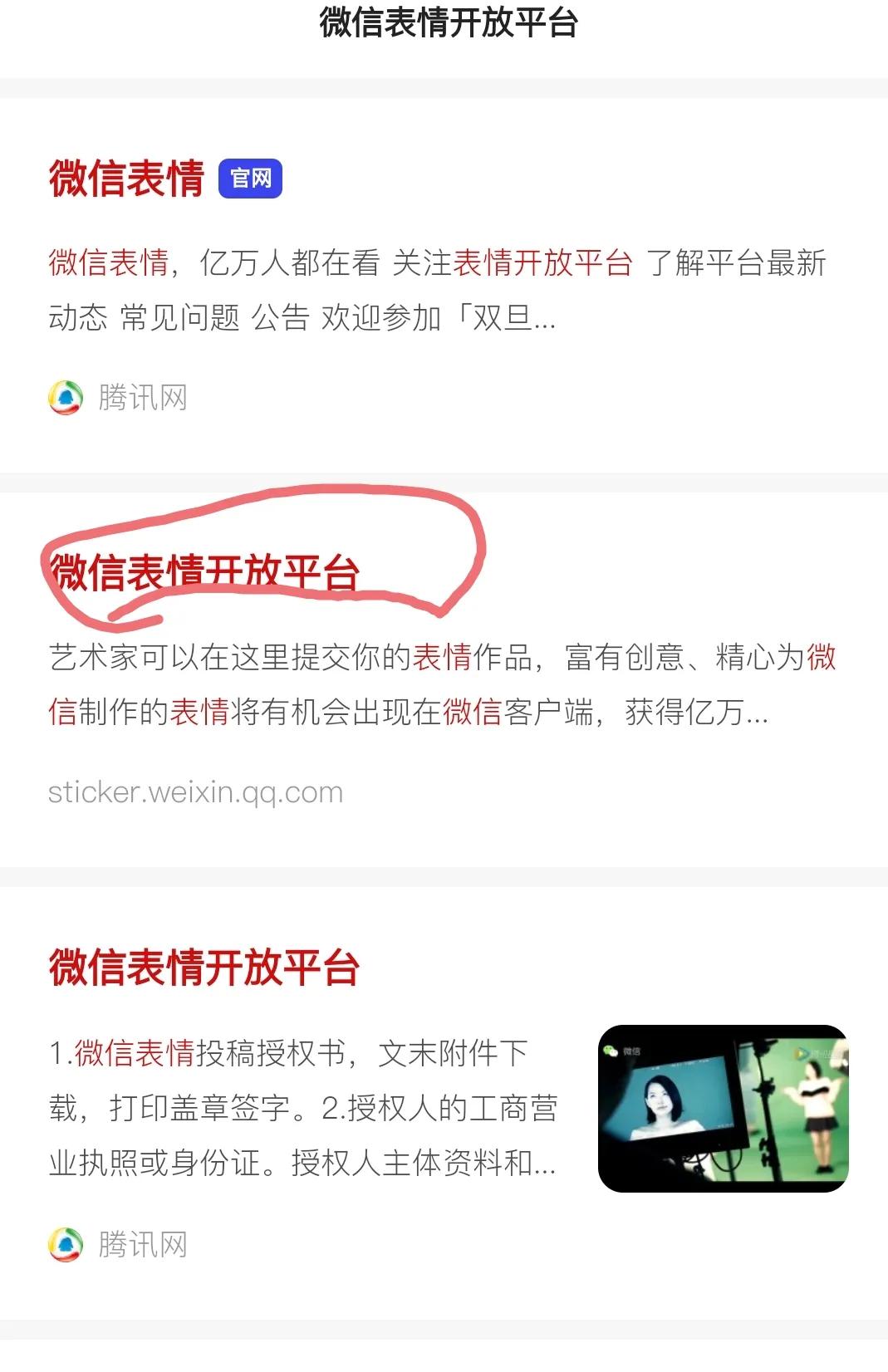This screenshot has width=888, height=1372.
Task: Click the highlighted keyword 表情开放平台 in the snippet
Action: pyautogui.click(x=545, y=262)
